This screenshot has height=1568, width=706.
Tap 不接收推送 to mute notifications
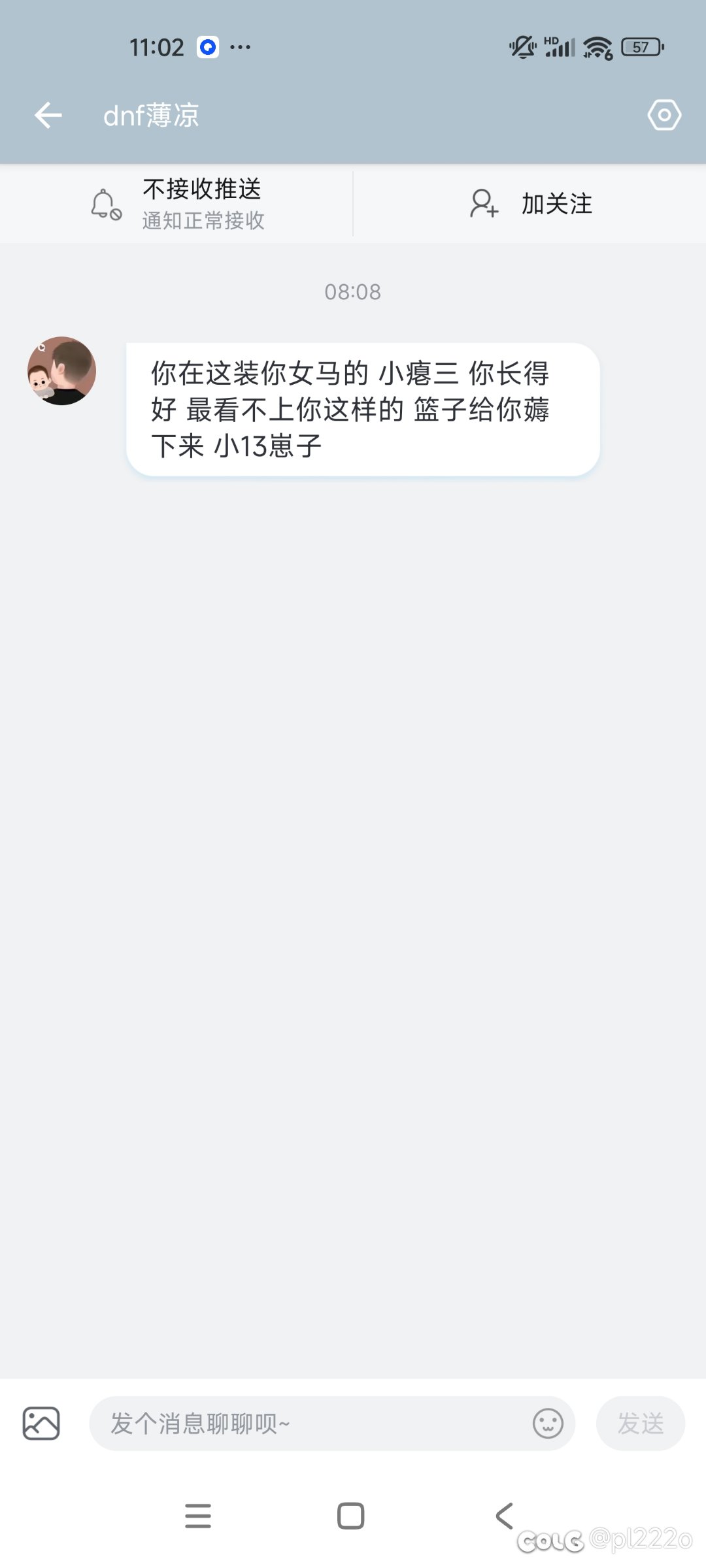pos(177,204)
